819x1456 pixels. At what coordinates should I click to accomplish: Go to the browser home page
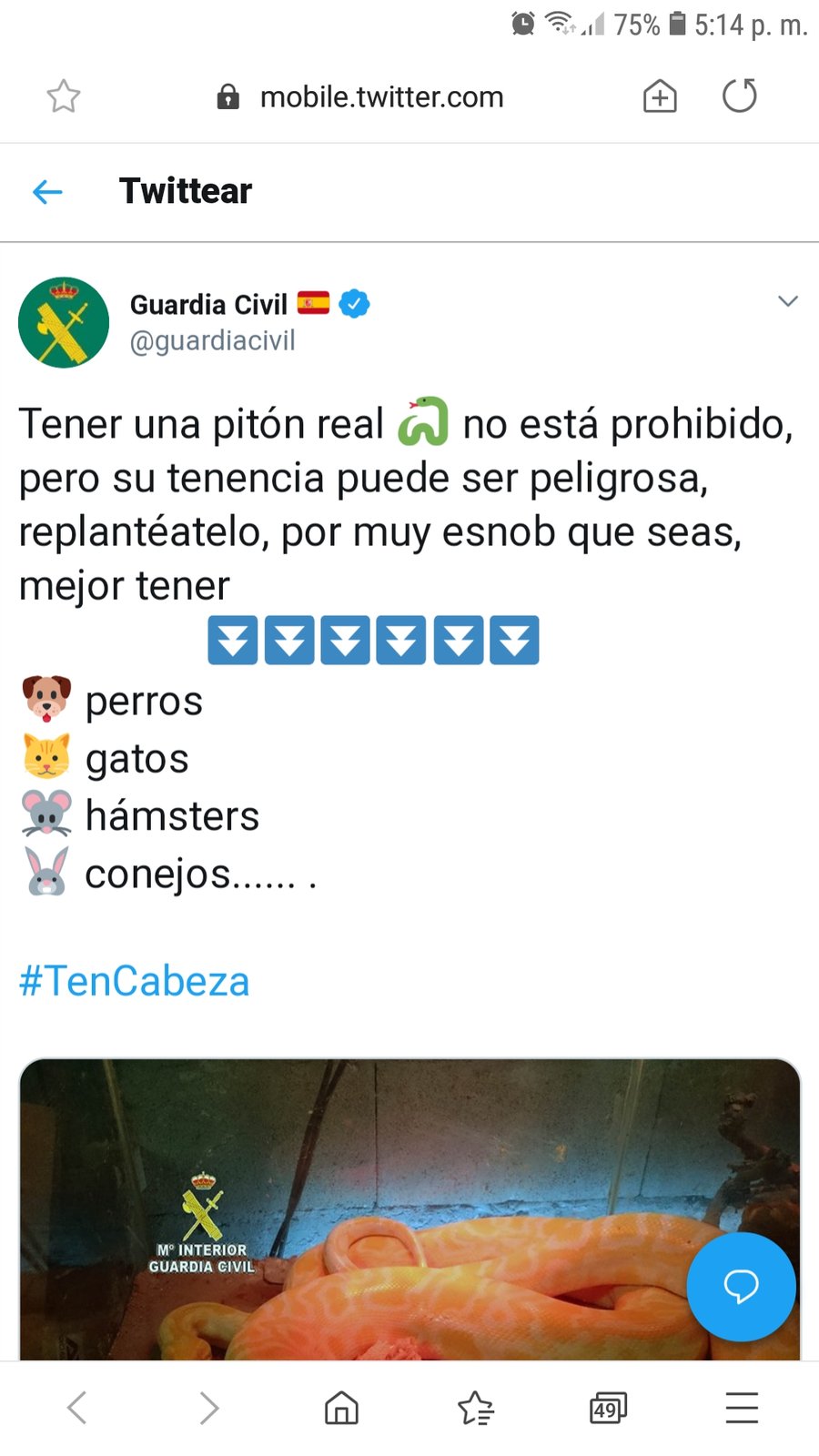[341, 1408]
